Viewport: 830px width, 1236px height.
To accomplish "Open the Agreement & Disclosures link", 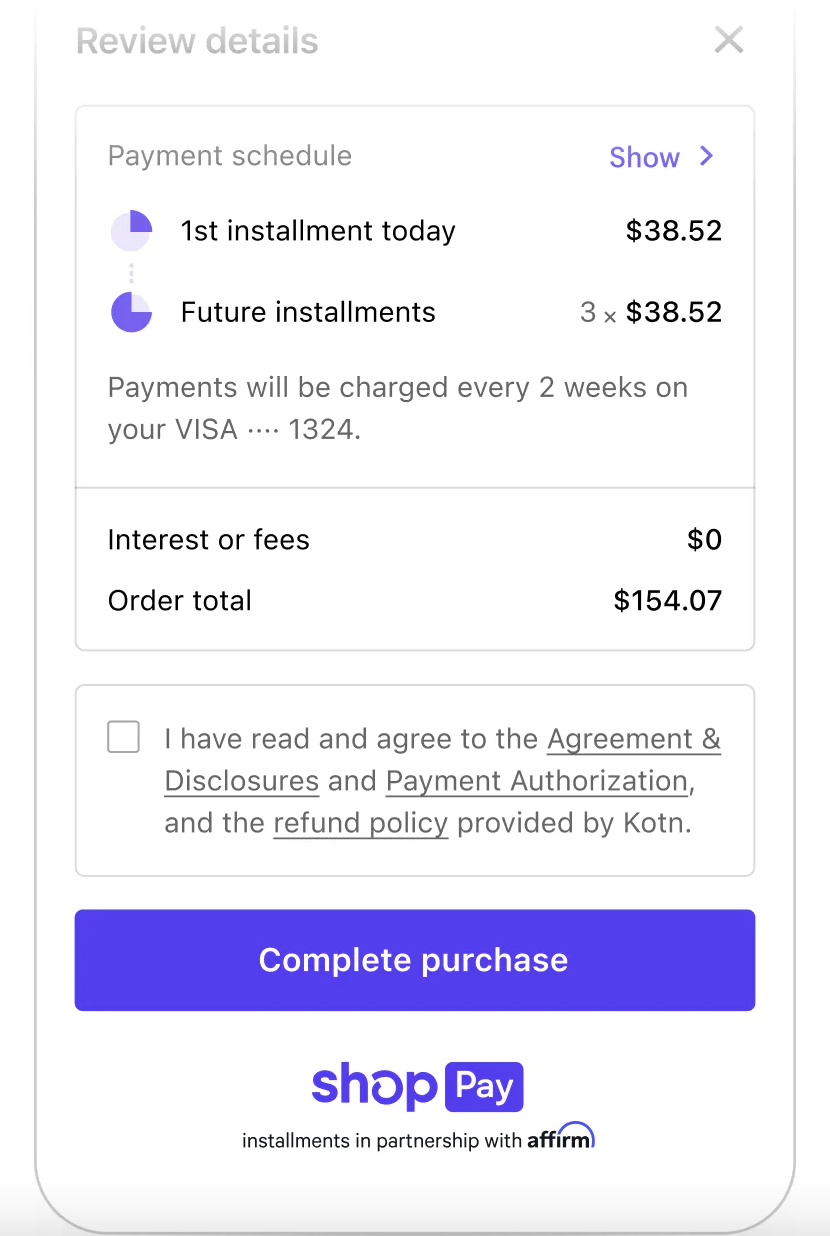I will click(634, 738).
